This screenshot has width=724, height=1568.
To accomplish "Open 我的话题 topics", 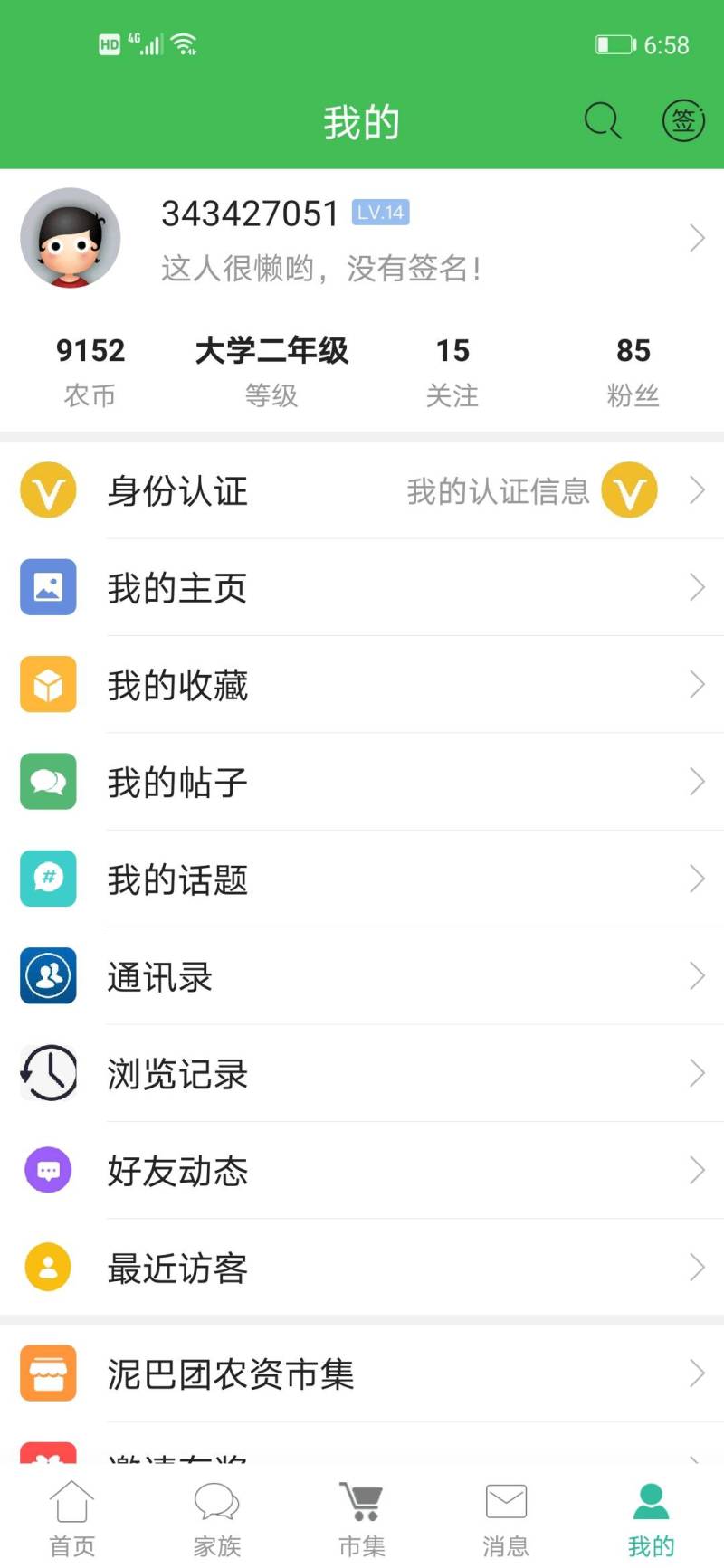I will [x=362, y=879].
